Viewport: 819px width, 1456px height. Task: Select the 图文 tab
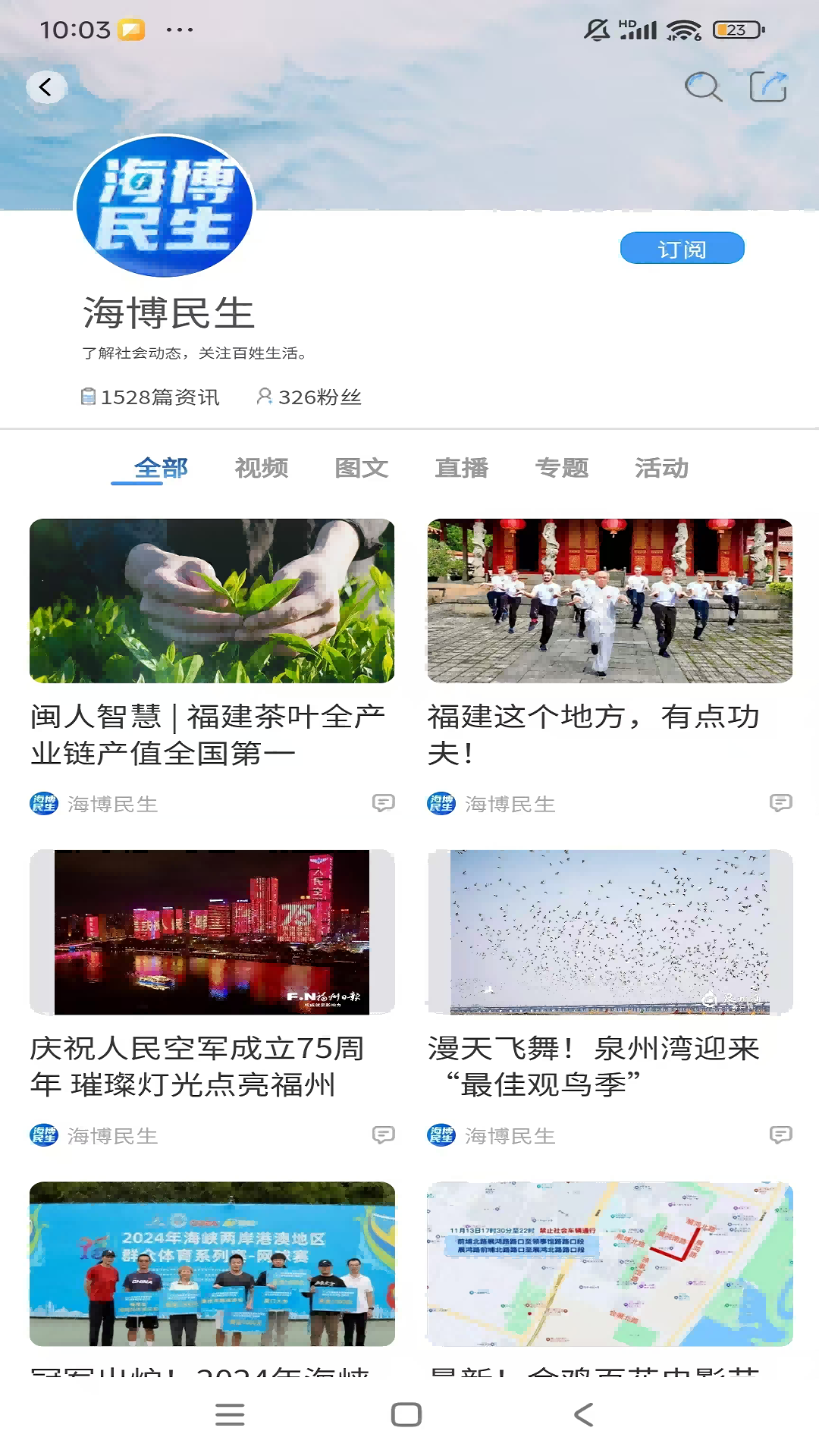click(x=361, y=468)
